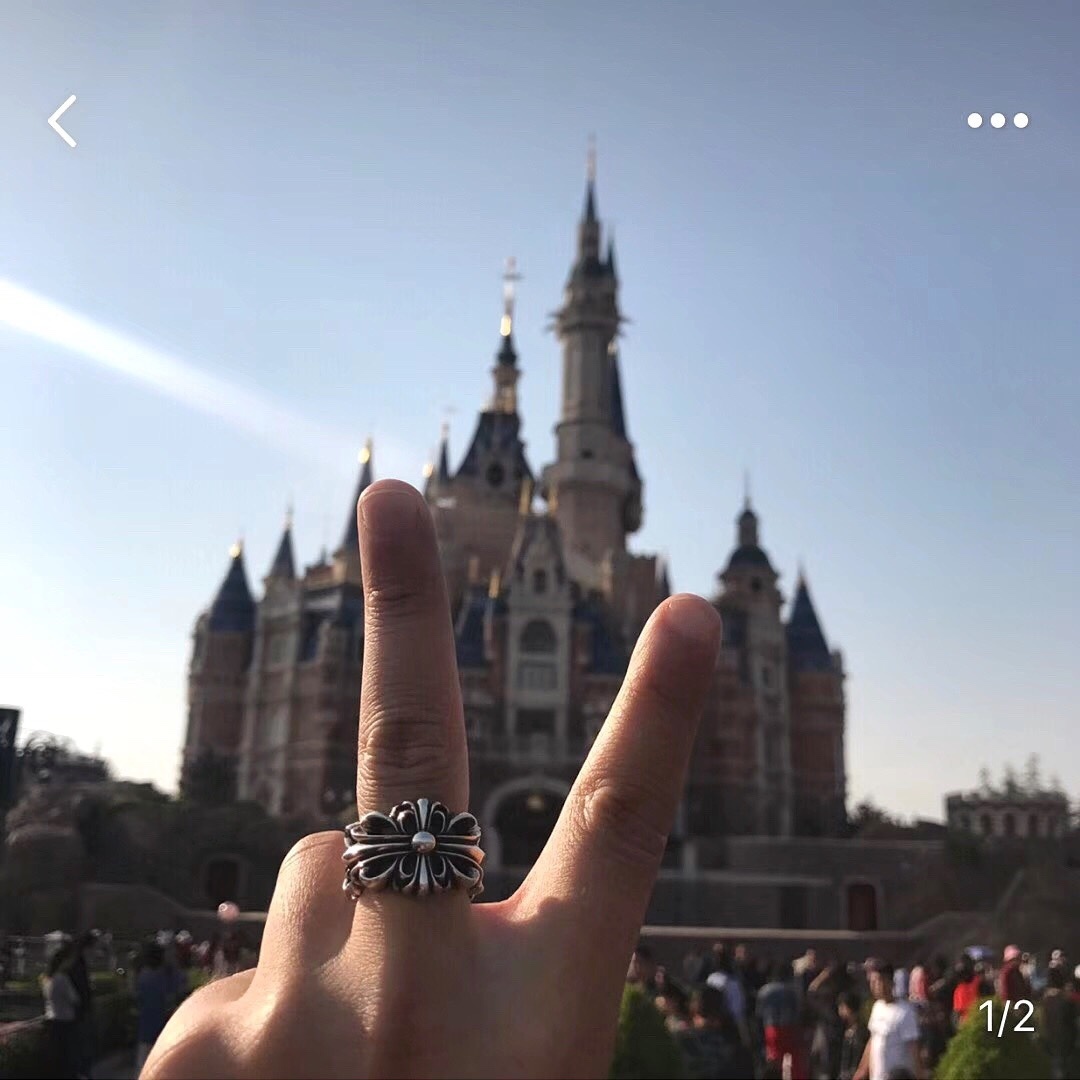The height and width of the screenshot is (1080, 1080).
Task: Open the three-dot overflow menu
Action: 997,120
